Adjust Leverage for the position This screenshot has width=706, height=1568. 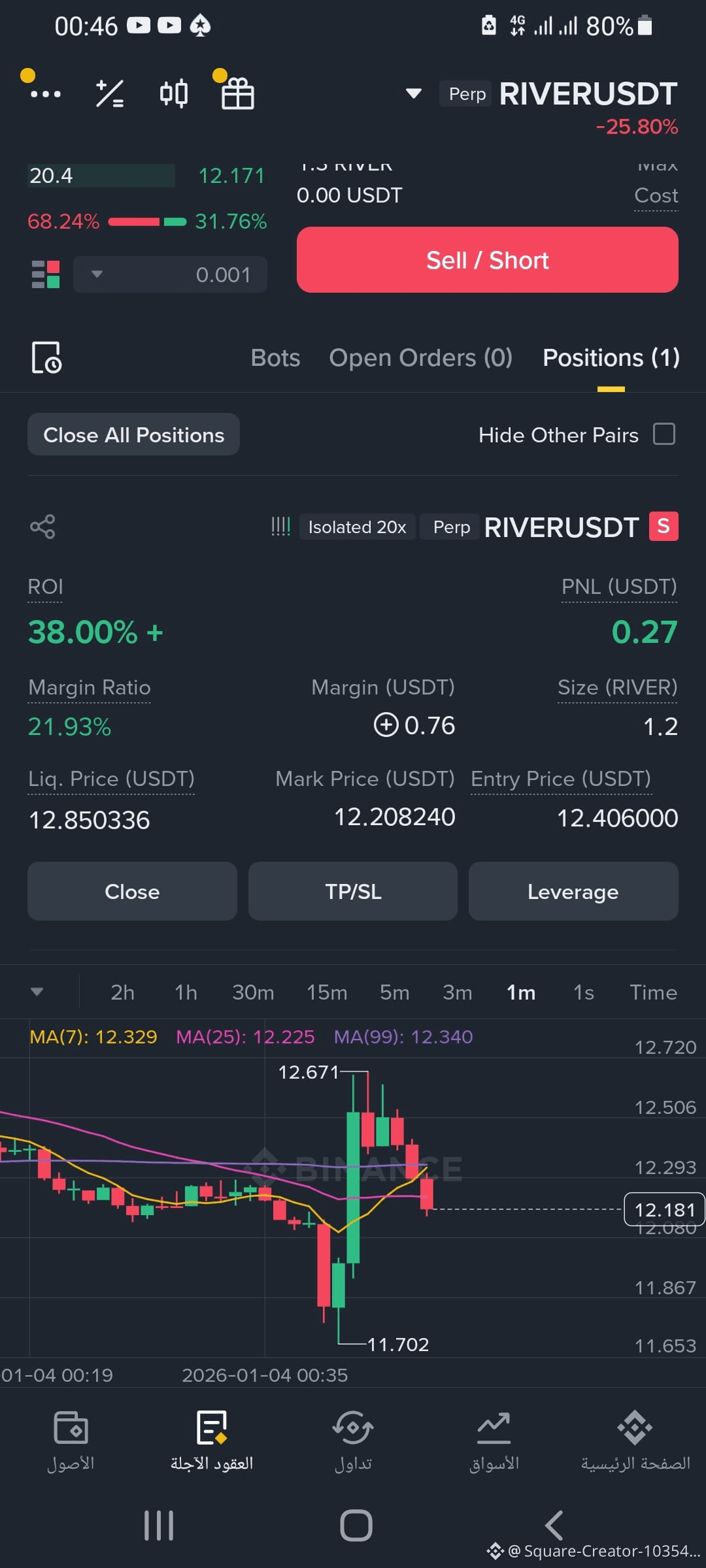[573, 891]
